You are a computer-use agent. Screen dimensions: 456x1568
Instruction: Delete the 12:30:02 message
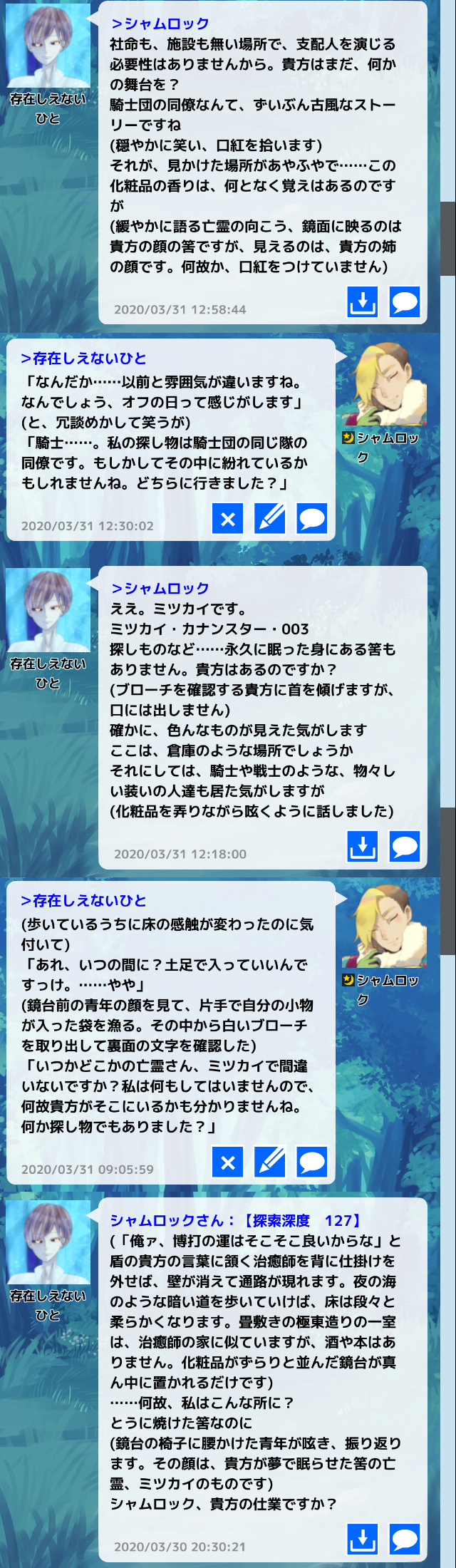click(228, 519)
